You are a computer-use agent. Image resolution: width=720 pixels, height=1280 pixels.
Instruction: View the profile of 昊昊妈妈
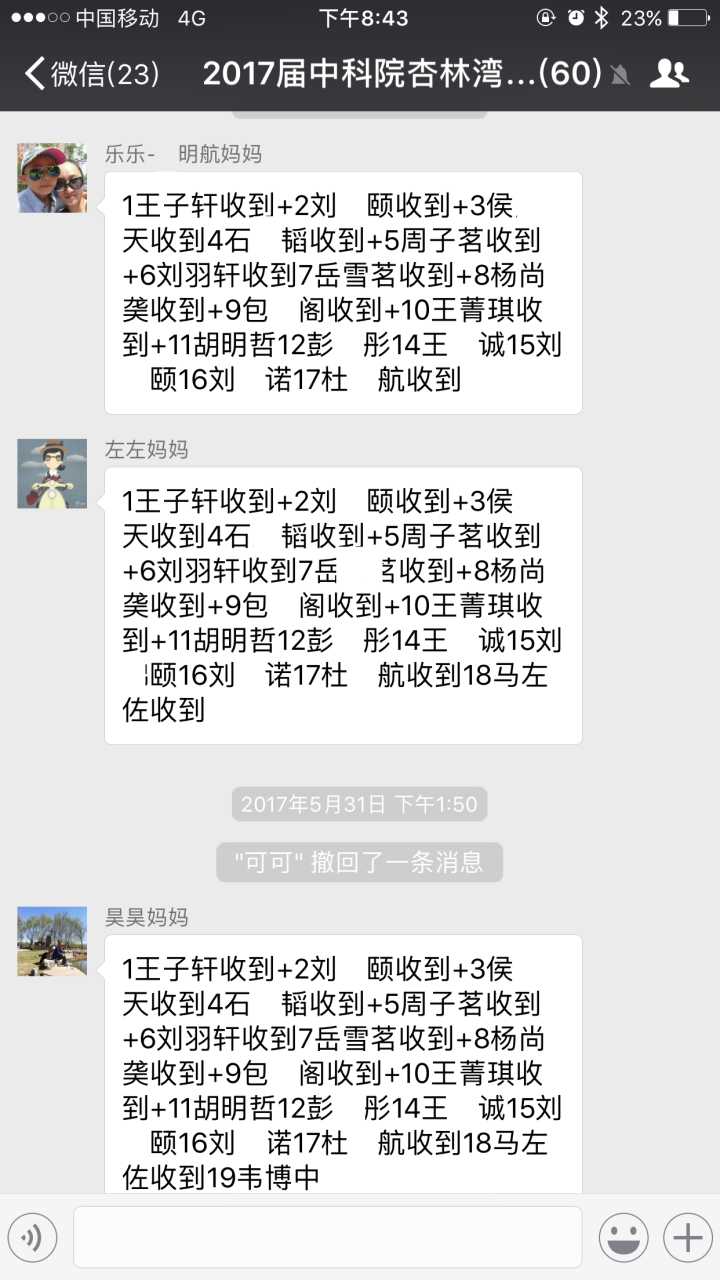pos(52,941)
